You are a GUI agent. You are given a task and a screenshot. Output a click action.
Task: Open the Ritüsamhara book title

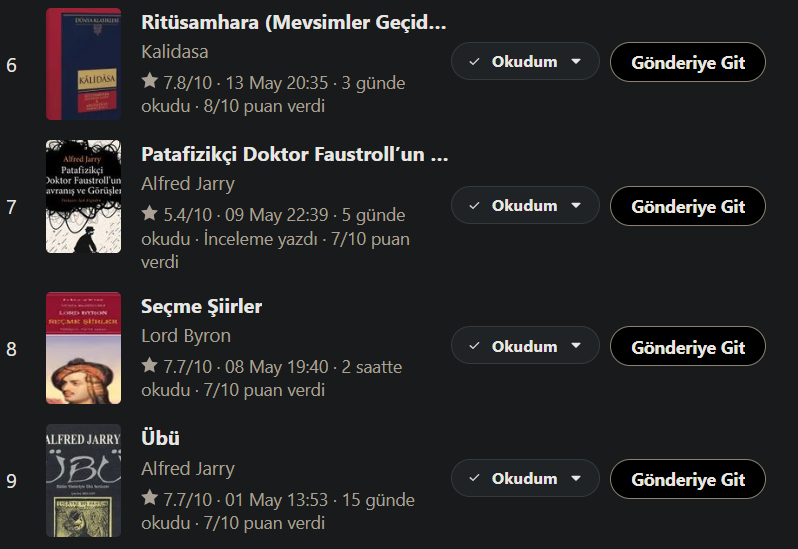pyautogui.click(x=293, y=23)
